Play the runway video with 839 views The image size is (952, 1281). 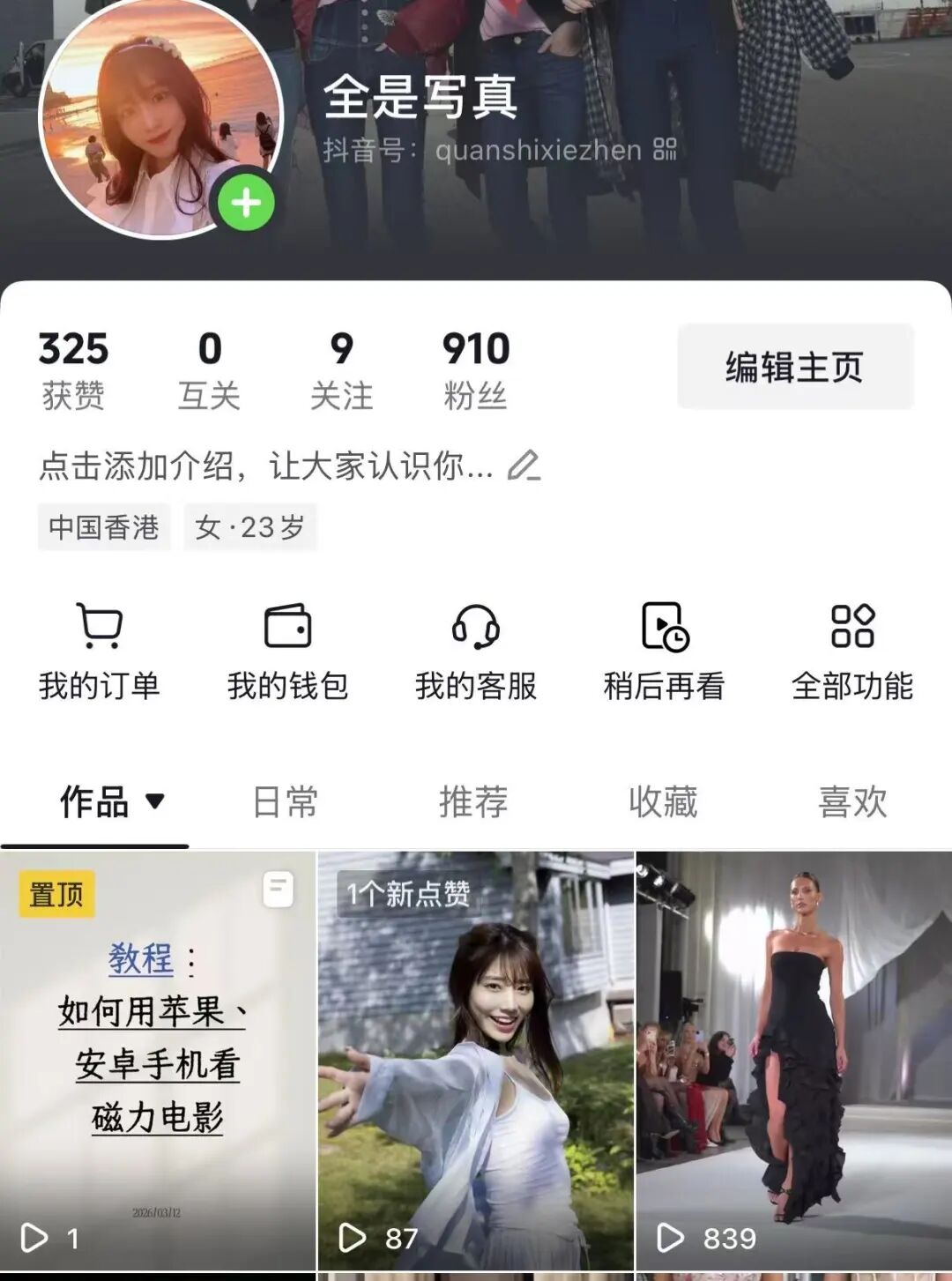tap(794, 1058)
